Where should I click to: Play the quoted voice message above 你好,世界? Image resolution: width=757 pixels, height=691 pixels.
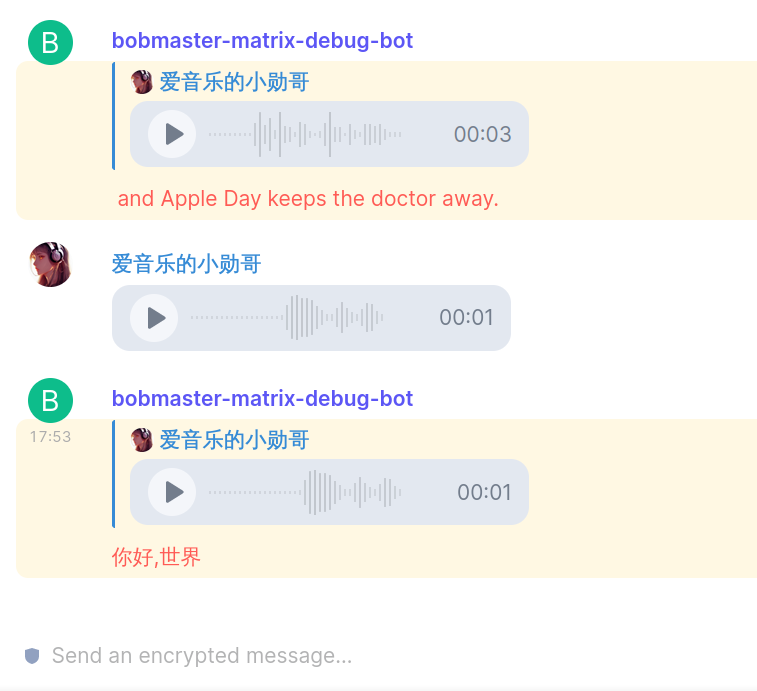[172, 492]
